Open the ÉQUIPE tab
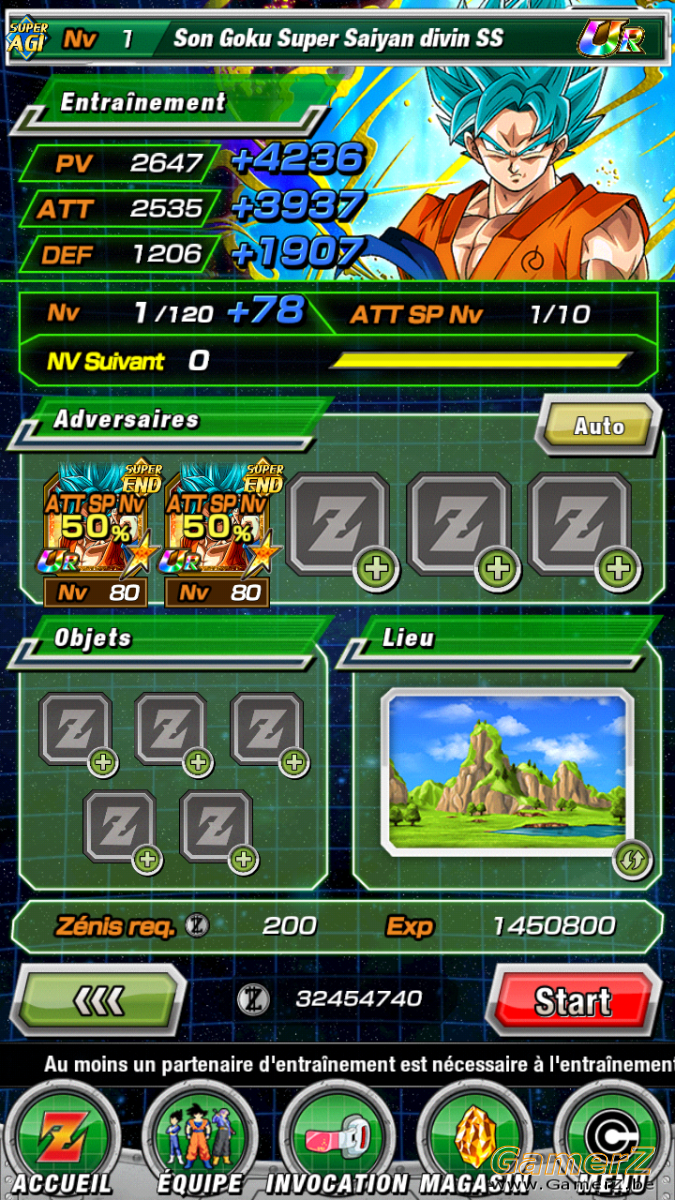Screen dimensions: 675x1200 tap(200, 1140)
